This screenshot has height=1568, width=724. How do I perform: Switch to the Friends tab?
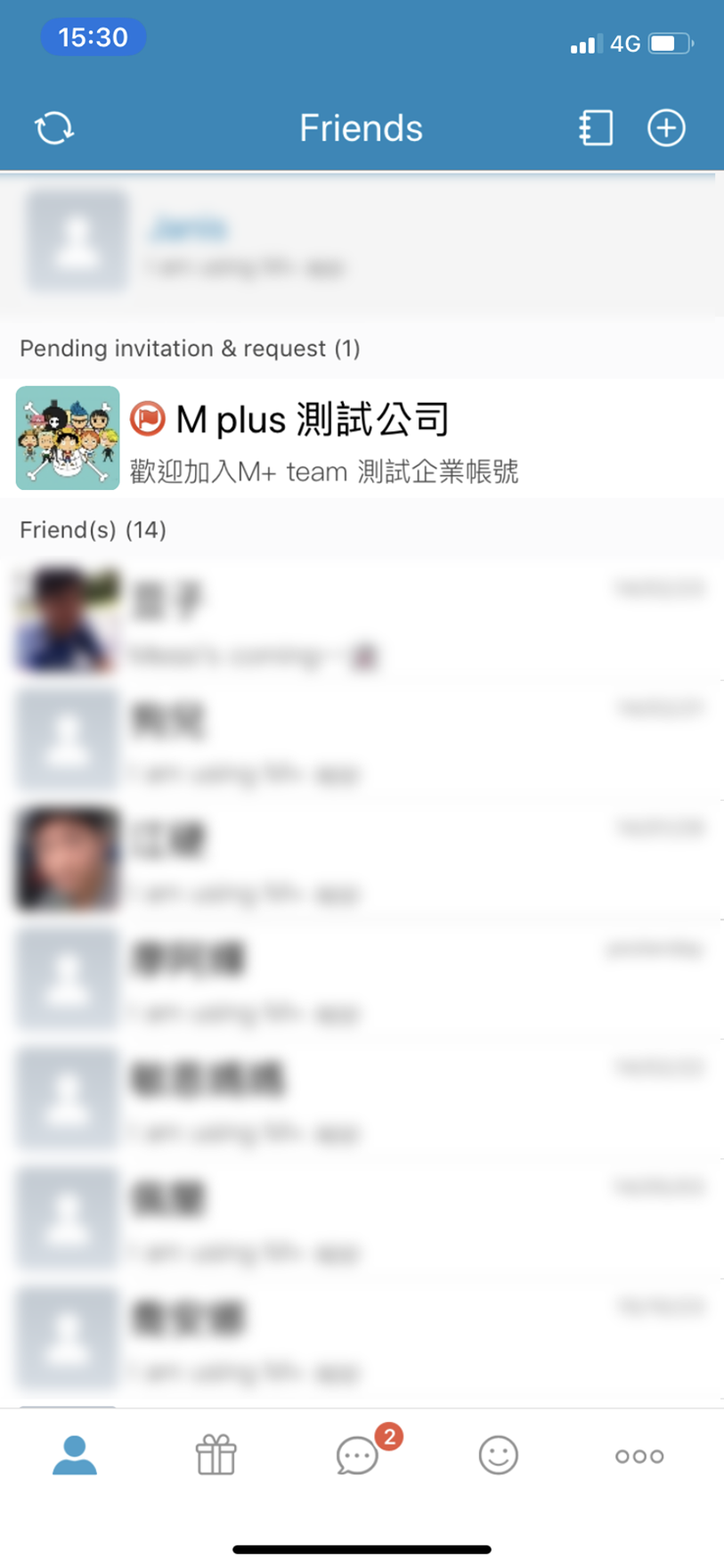coord(74,1455)
